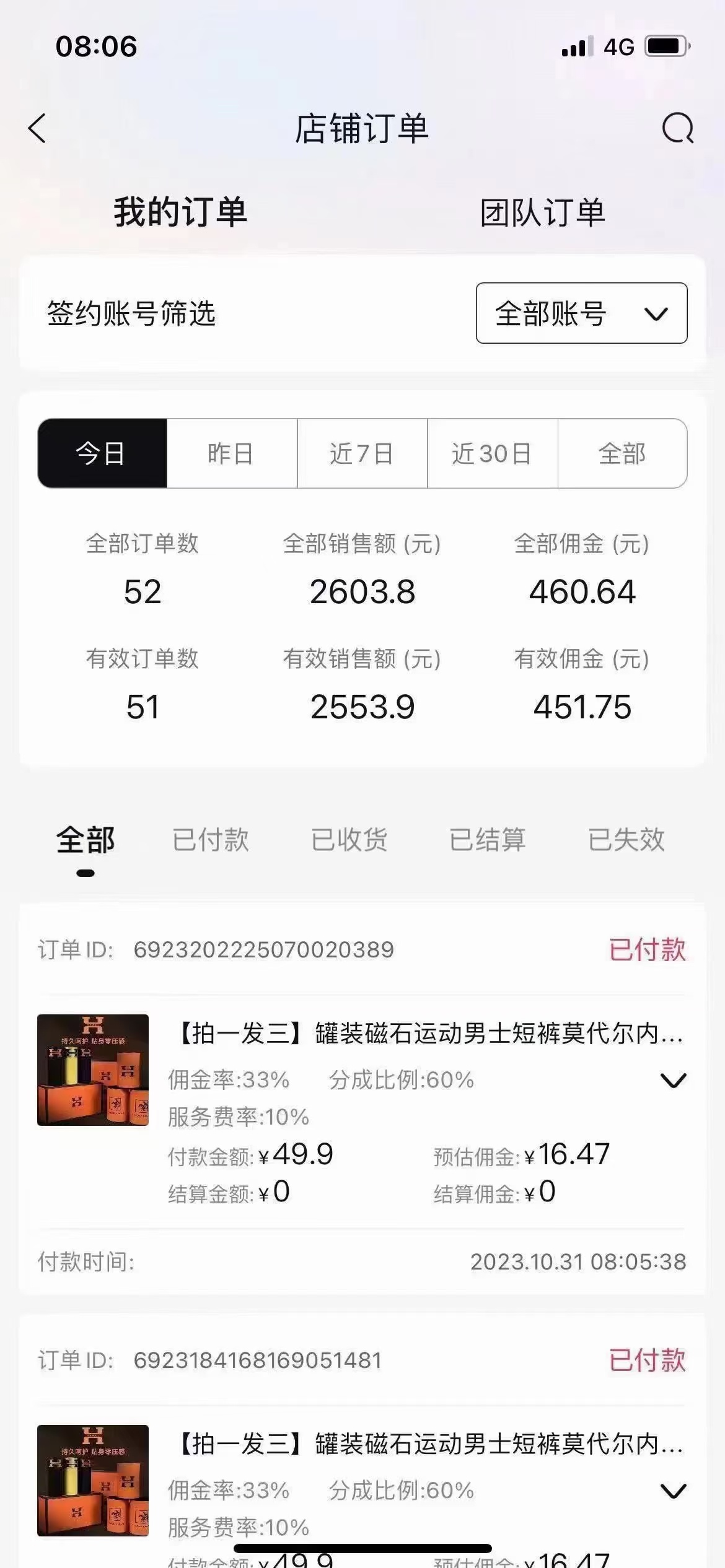Open product image of order 6923184168169051481
The height and width of the screenshot is (1568, 725).
(93, 1480)
